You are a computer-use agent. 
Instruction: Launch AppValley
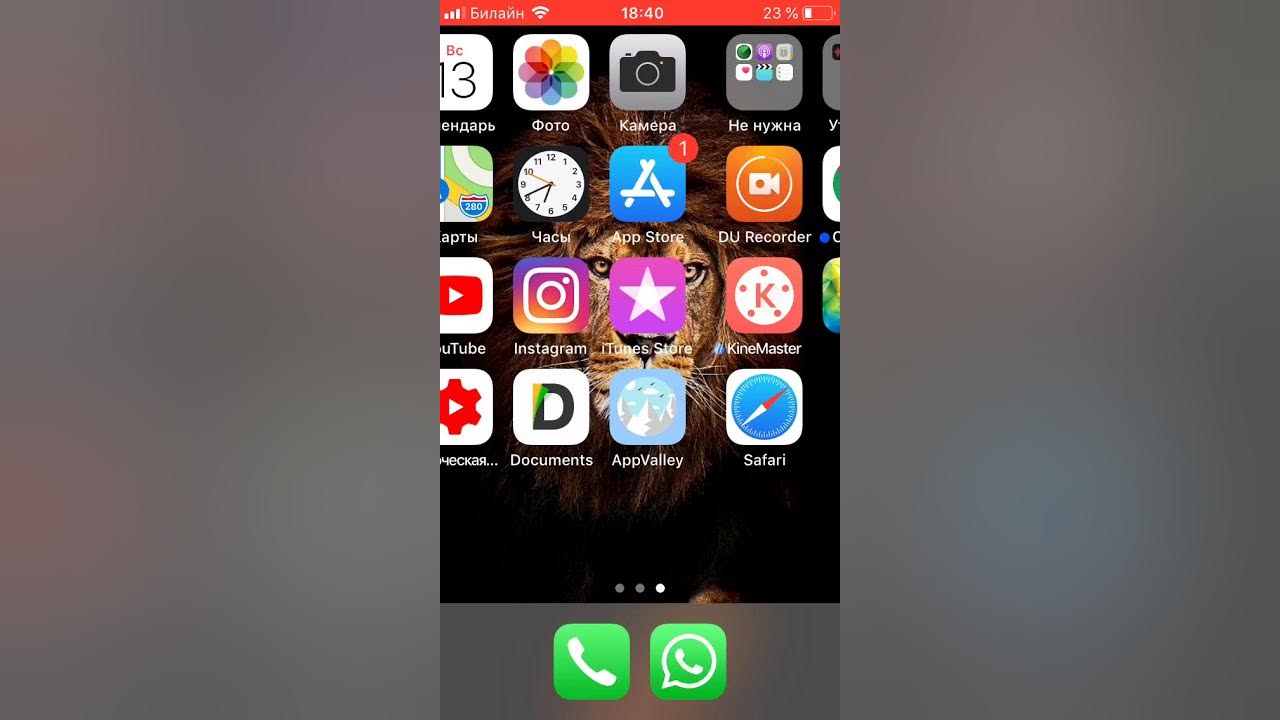click(x=647, y=407)
